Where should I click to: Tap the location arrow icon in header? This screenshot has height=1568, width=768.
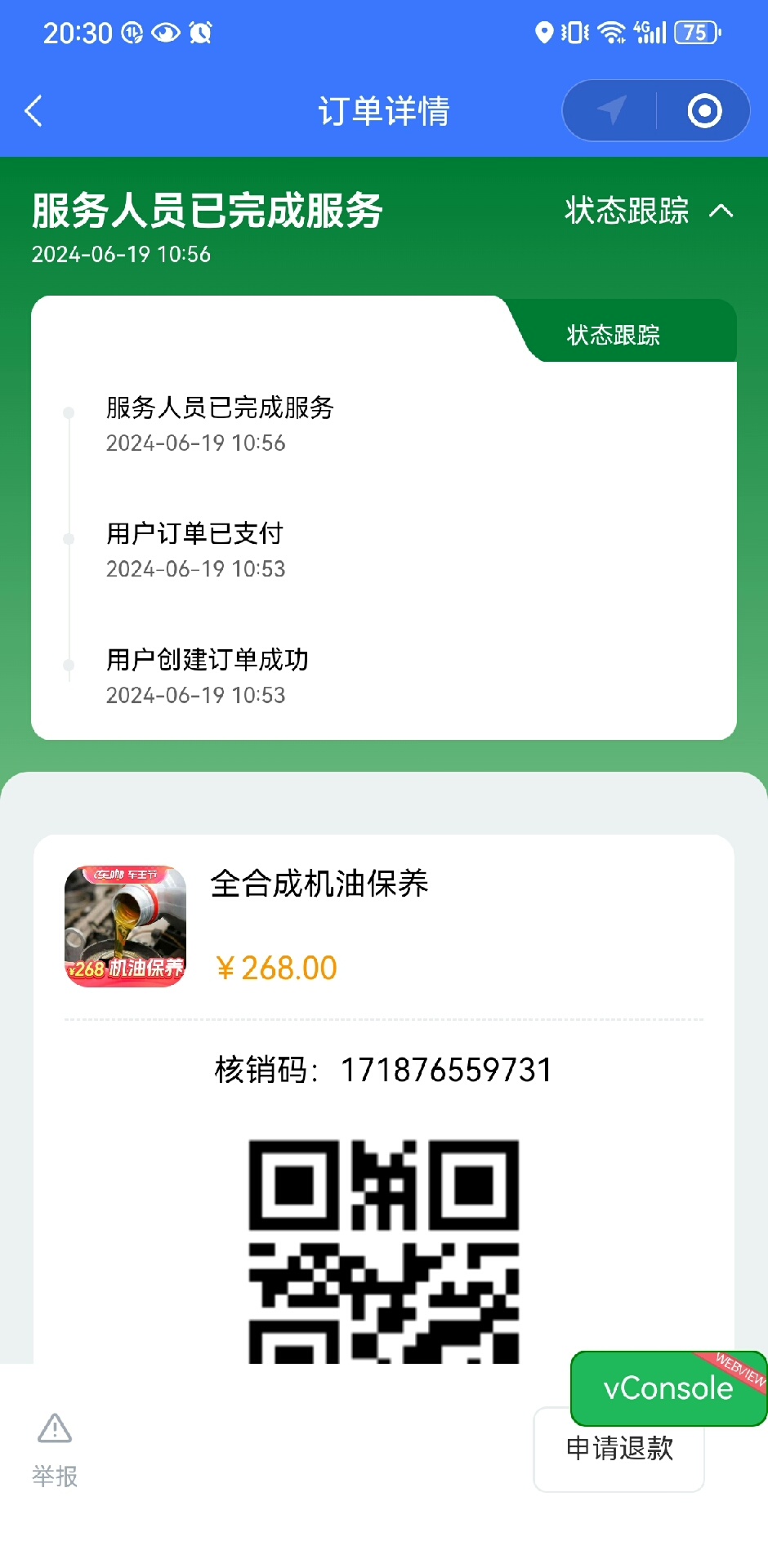click(611, 110)
